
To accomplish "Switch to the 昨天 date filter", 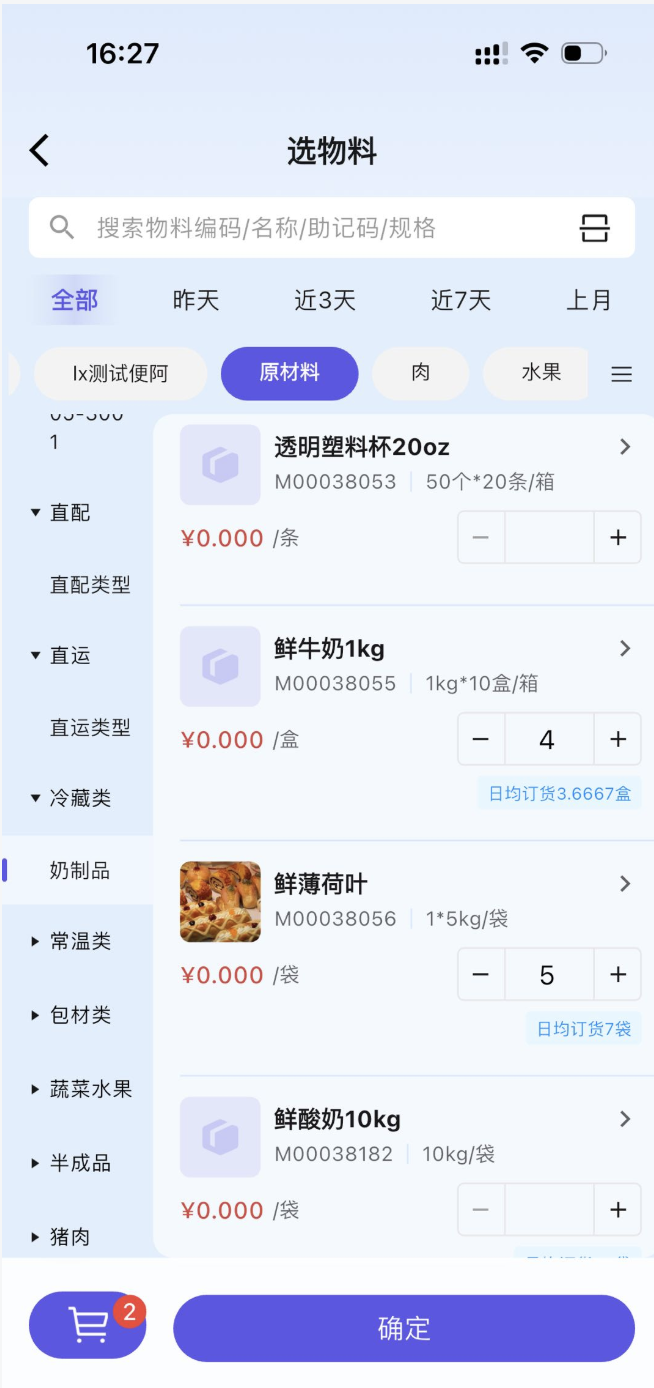I will point(195,300).
